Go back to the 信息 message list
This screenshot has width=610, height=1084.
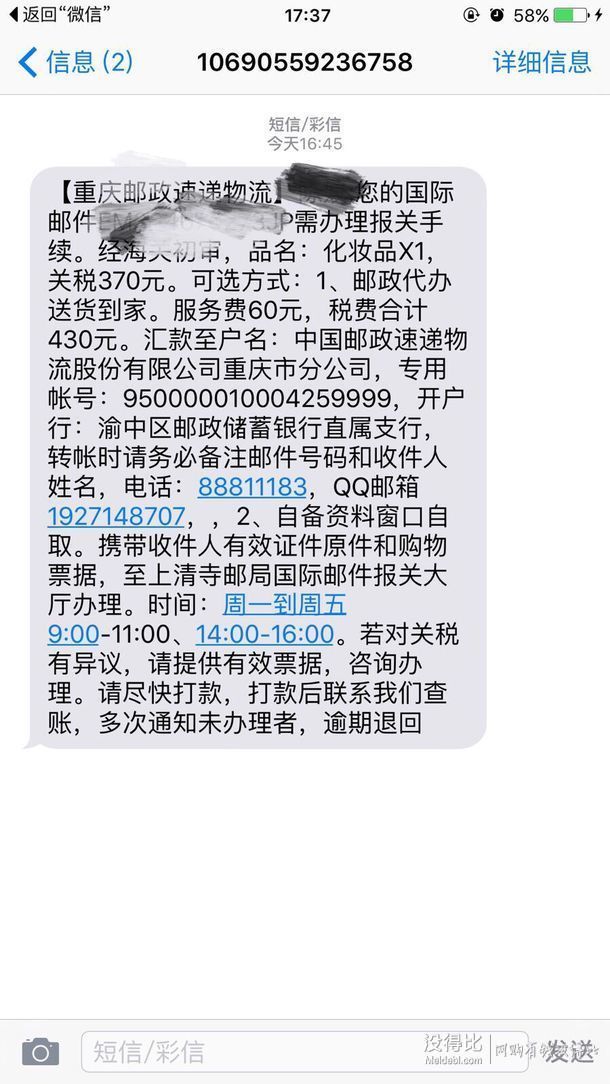coord(75,62)
